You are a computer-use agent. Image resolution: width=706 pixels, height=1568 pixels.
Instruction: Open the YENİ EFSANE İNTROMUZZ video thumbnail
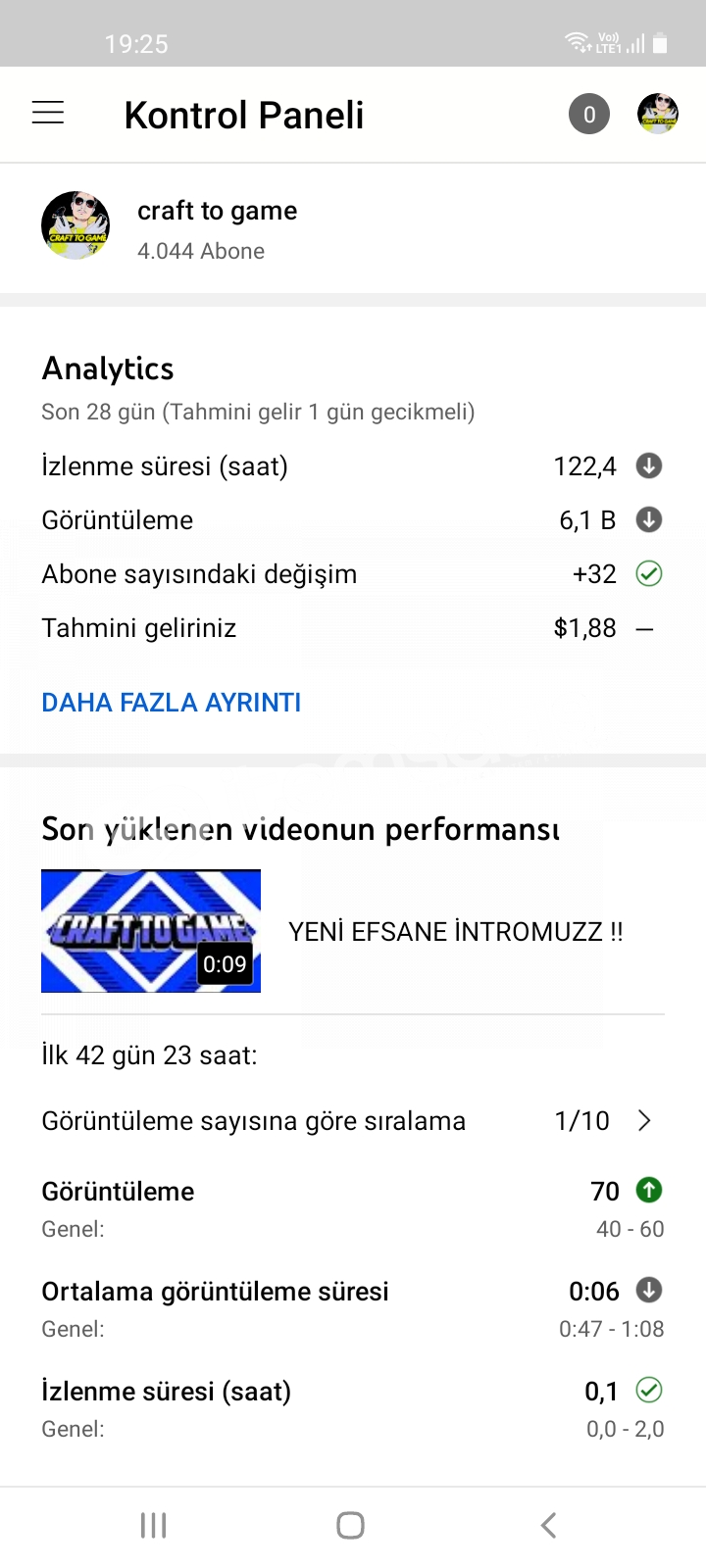tap(151, 931)
